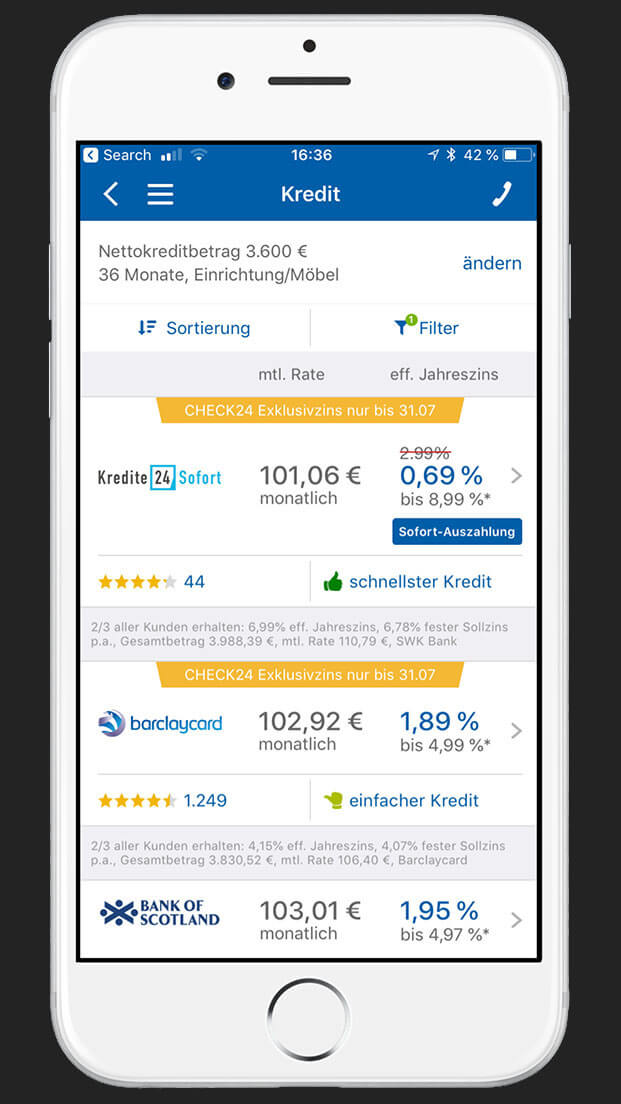621x1104 pixels.
Task: Open the Sortierung options
Action: pyautogui.click(x=194, y=328)
